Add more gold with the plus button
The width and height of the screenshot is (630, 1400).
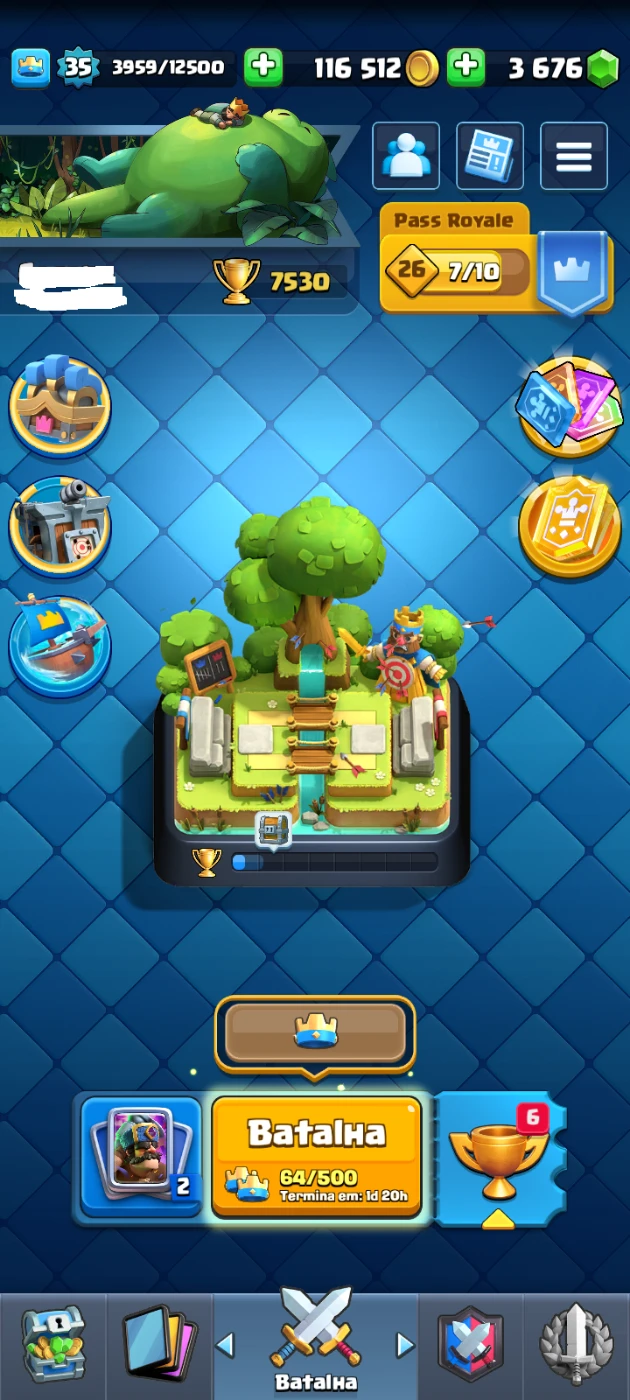[x=263, y=68]
